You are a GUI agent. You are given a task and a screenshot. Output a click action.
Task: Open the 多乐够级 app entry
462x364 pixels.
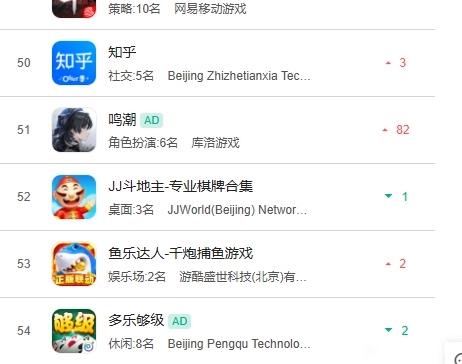(x=217, y=331)
